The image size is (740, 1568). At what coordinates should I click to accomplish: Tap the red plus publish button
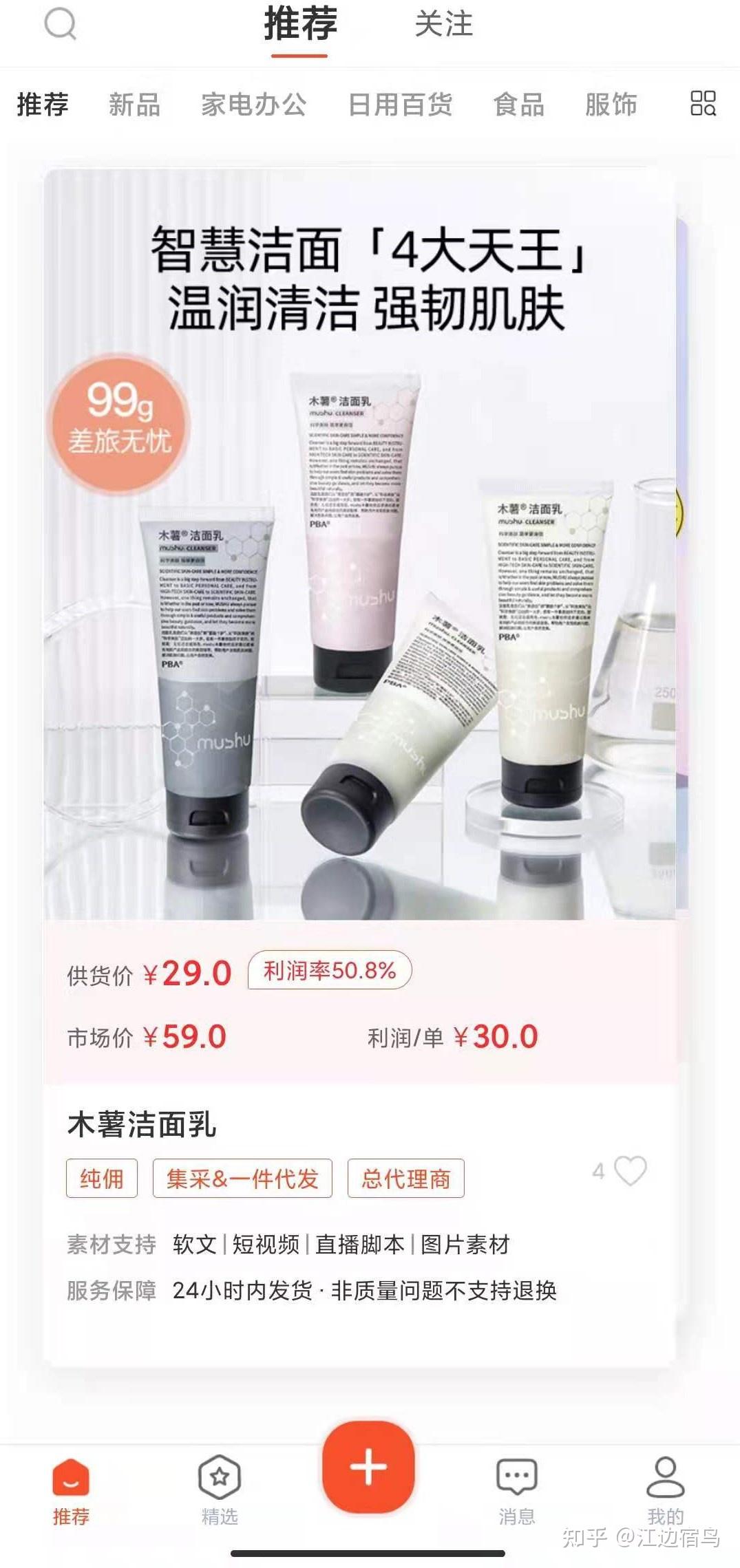369,1466
